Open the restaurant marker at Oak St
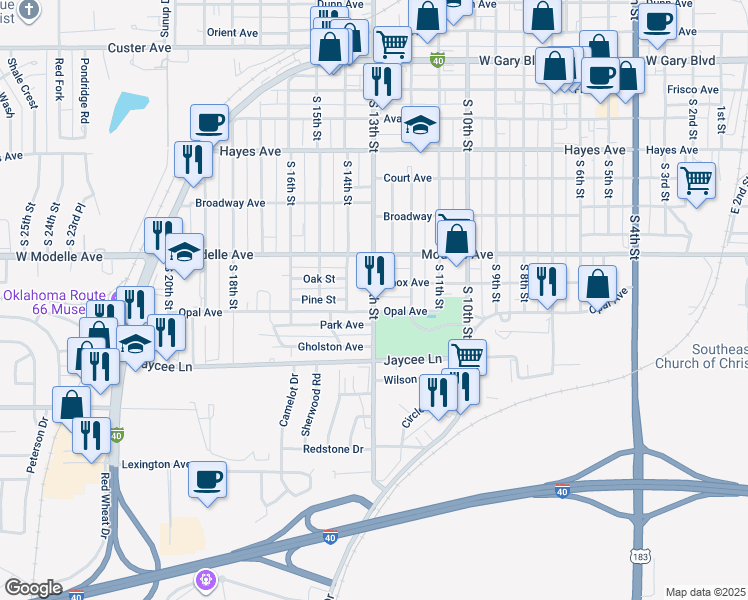748x600 pixels. [375, 270]
